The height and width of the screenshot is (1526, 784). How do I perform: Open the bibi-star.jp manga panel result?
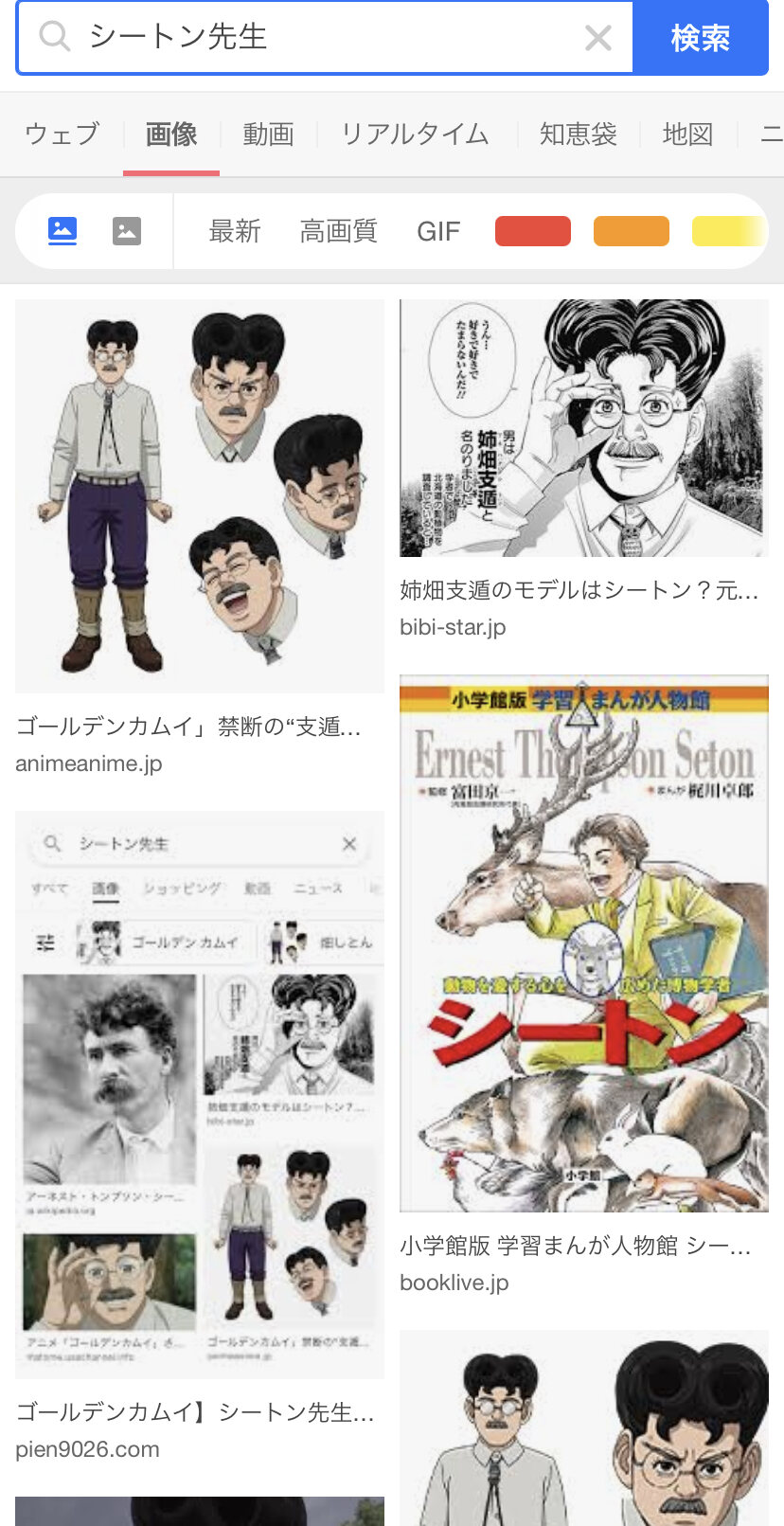(x=583, y=428)
